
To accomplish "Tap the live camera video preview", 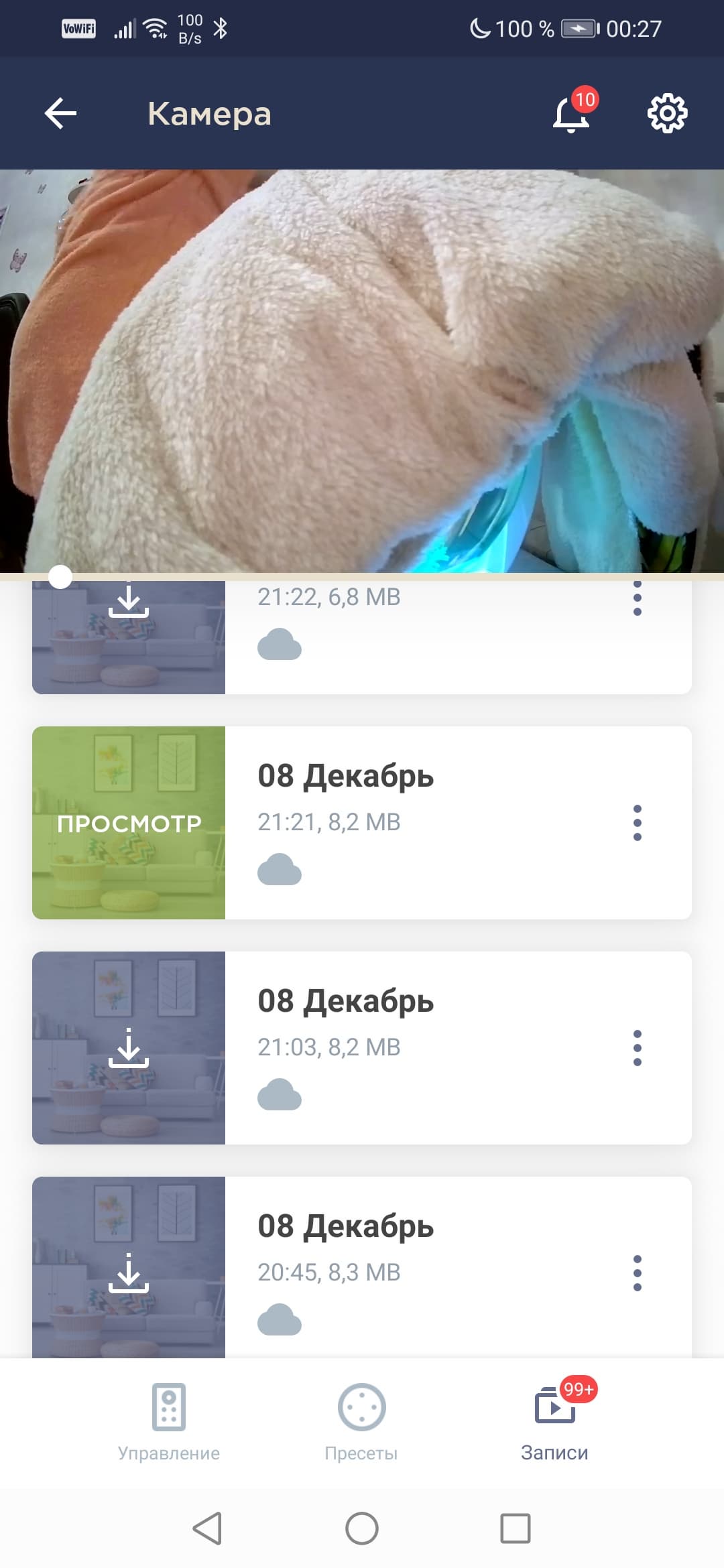I will [362, 369].
